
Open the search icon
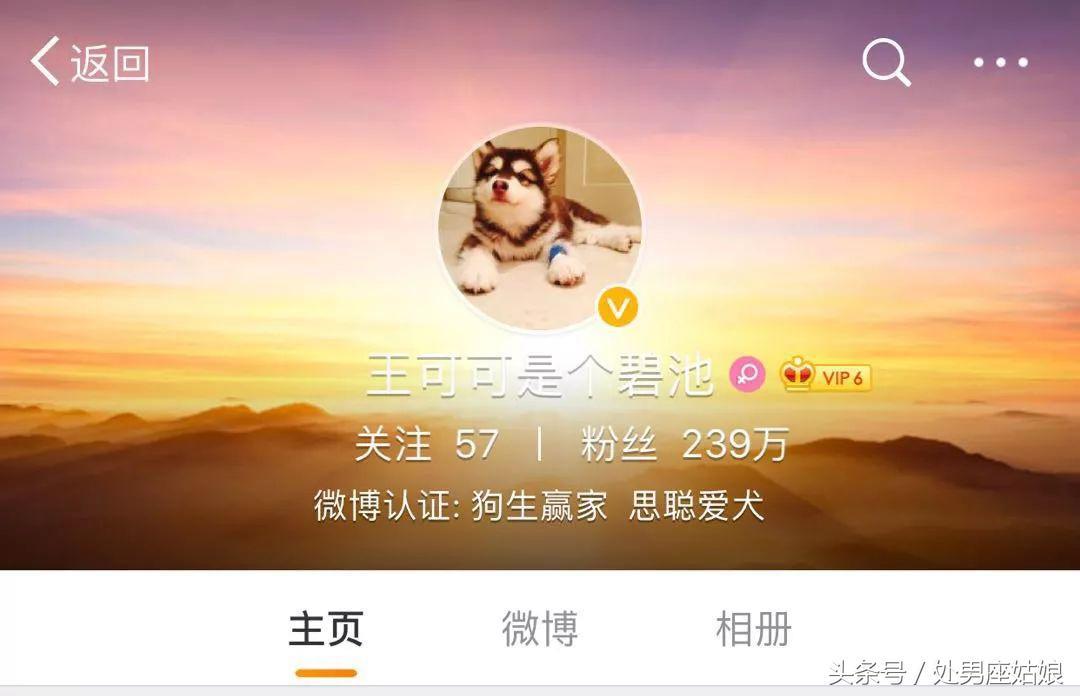(886, 62)
